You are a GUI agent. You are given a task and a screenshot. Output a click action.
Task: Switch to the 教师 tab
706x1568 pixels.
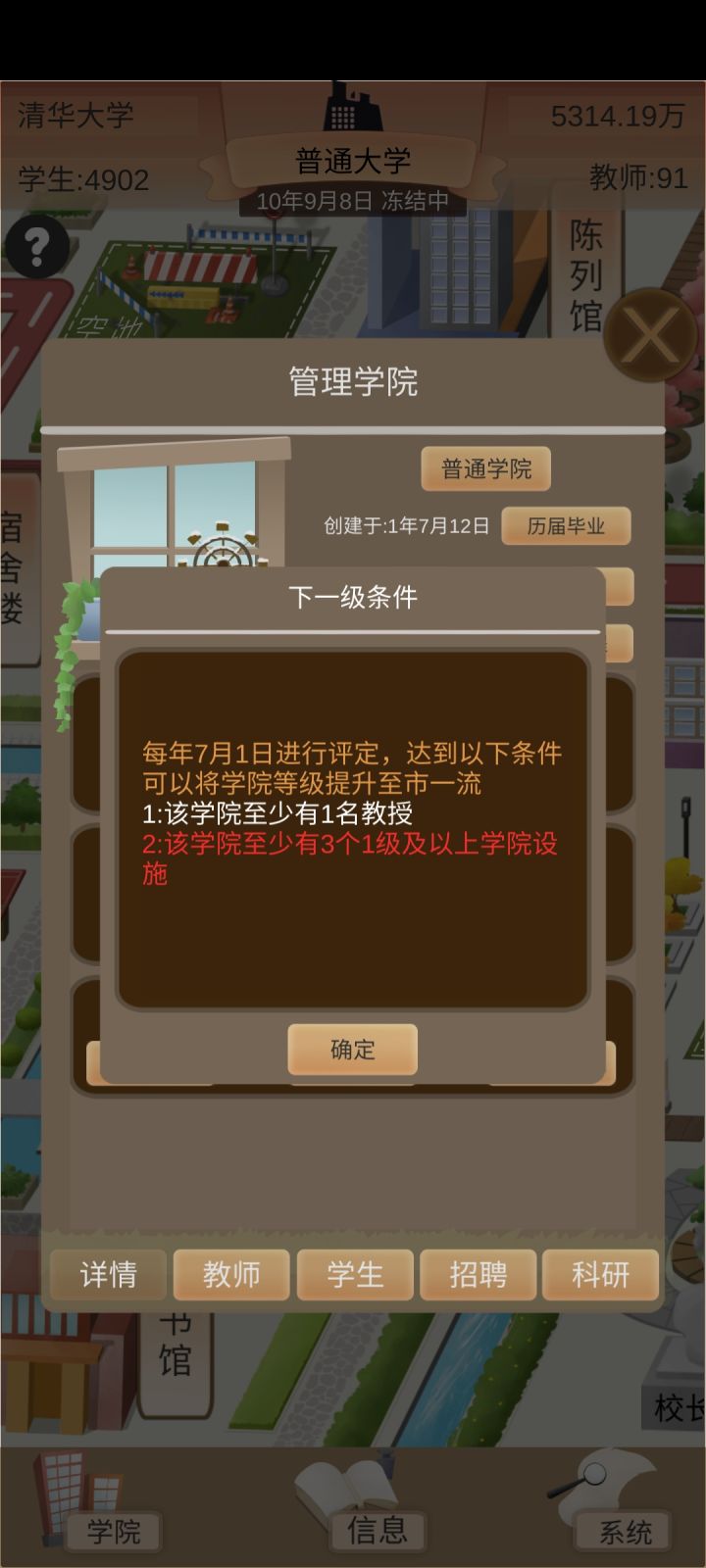click(x=231, y=1275)
